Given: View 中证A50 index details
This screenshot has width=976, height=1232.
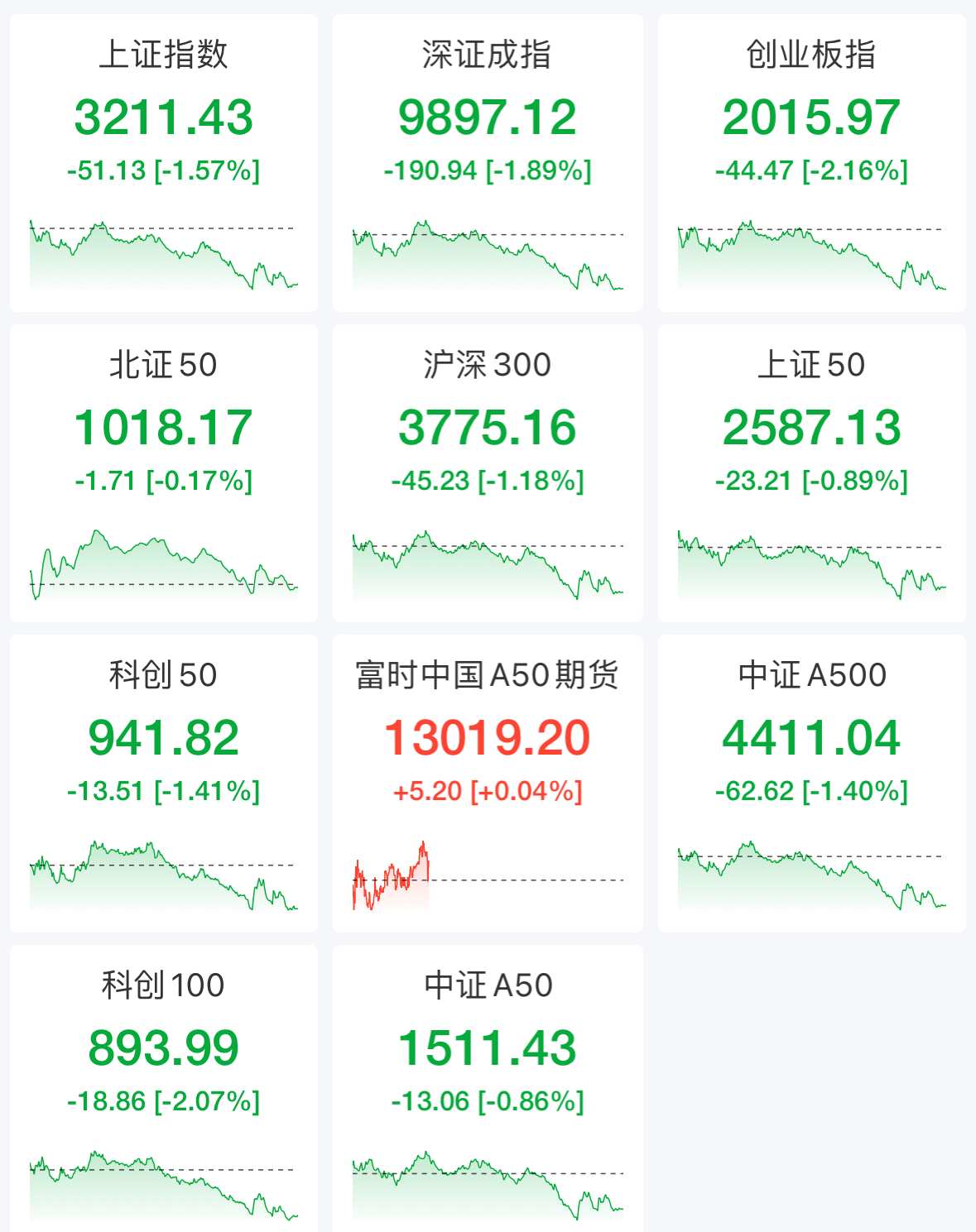Looking at the screenshot, I should pyautogui.click(x=487, y=1088).
